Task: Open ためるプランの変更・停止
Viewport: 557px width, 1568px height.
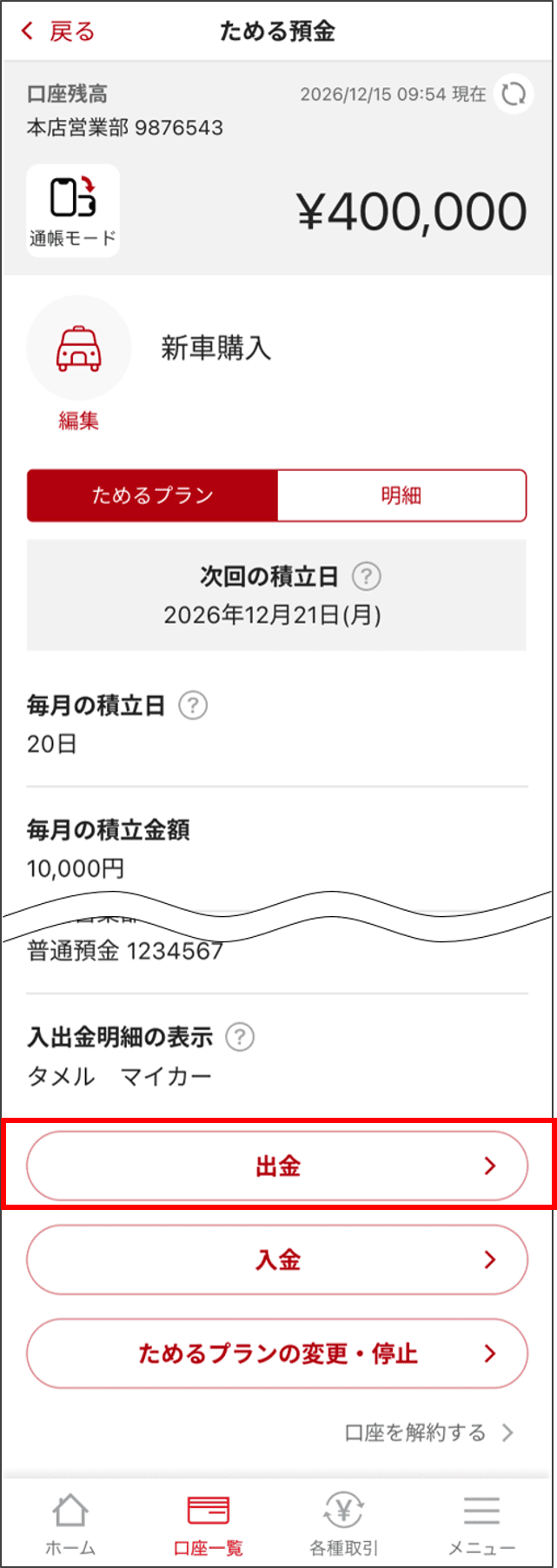Action: click(x=277, y=1353)
